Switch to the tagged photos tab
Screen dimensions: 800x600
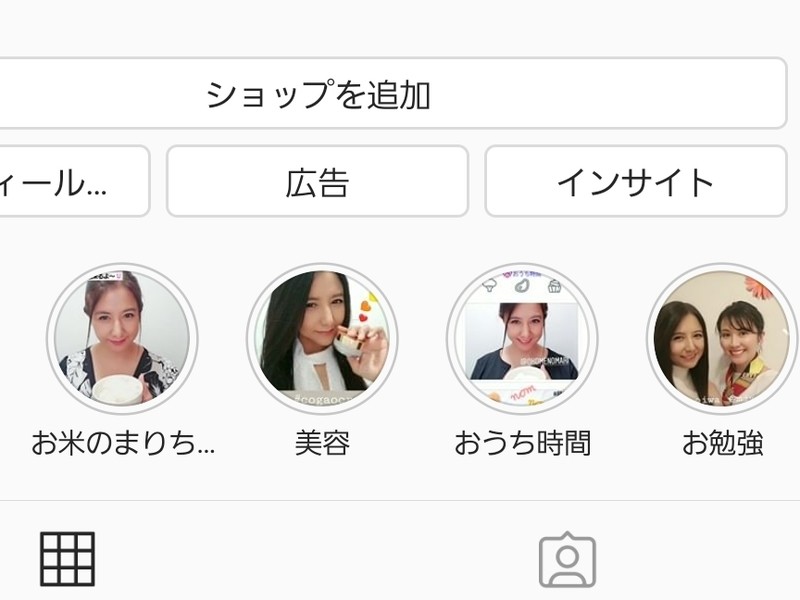point(567,561)
